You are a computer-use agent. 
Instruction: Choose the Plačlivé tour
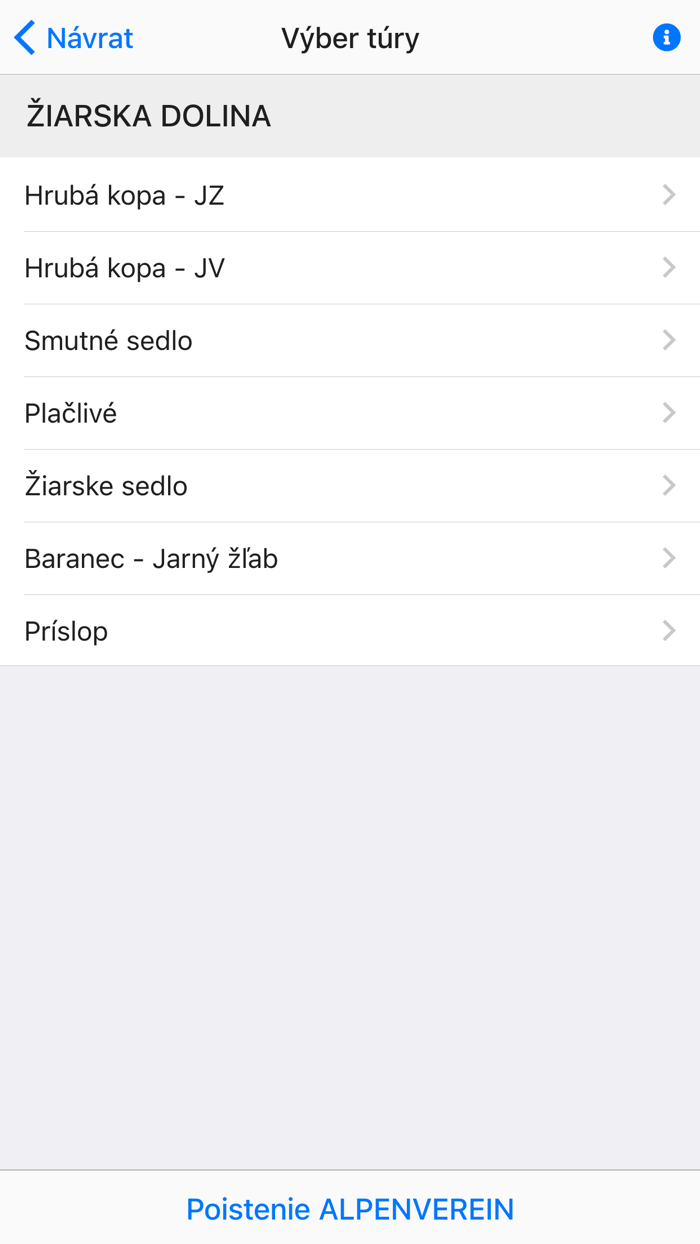(350, 413)
